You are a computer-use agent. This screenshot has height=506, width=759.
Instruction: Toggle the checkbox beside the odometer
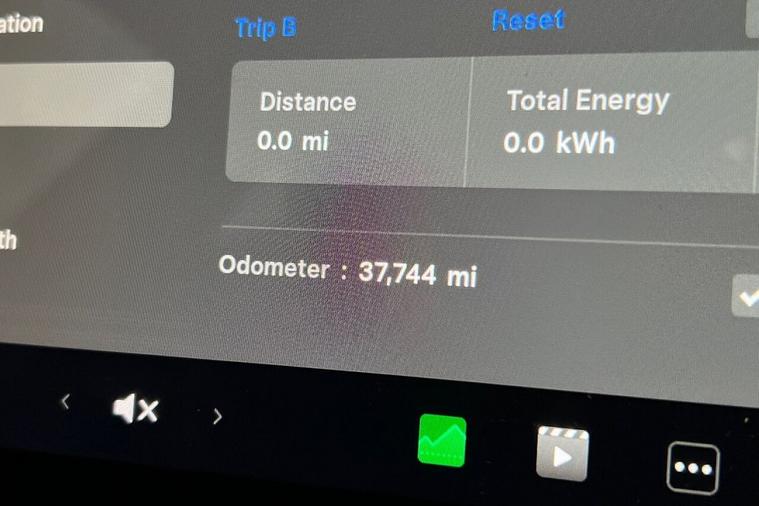pyautogui.click(x=746, y=297)
